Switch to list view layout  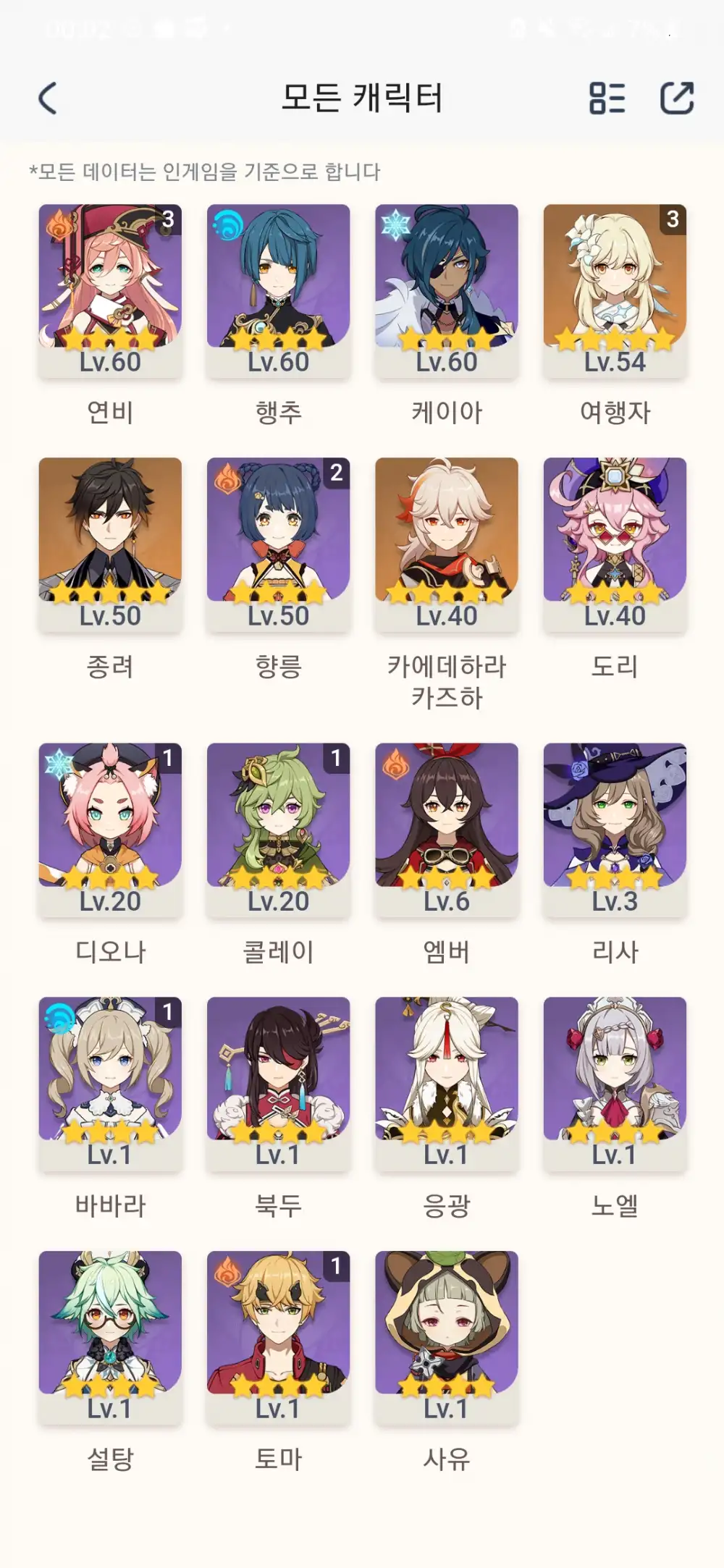click(x=607, y=98)
